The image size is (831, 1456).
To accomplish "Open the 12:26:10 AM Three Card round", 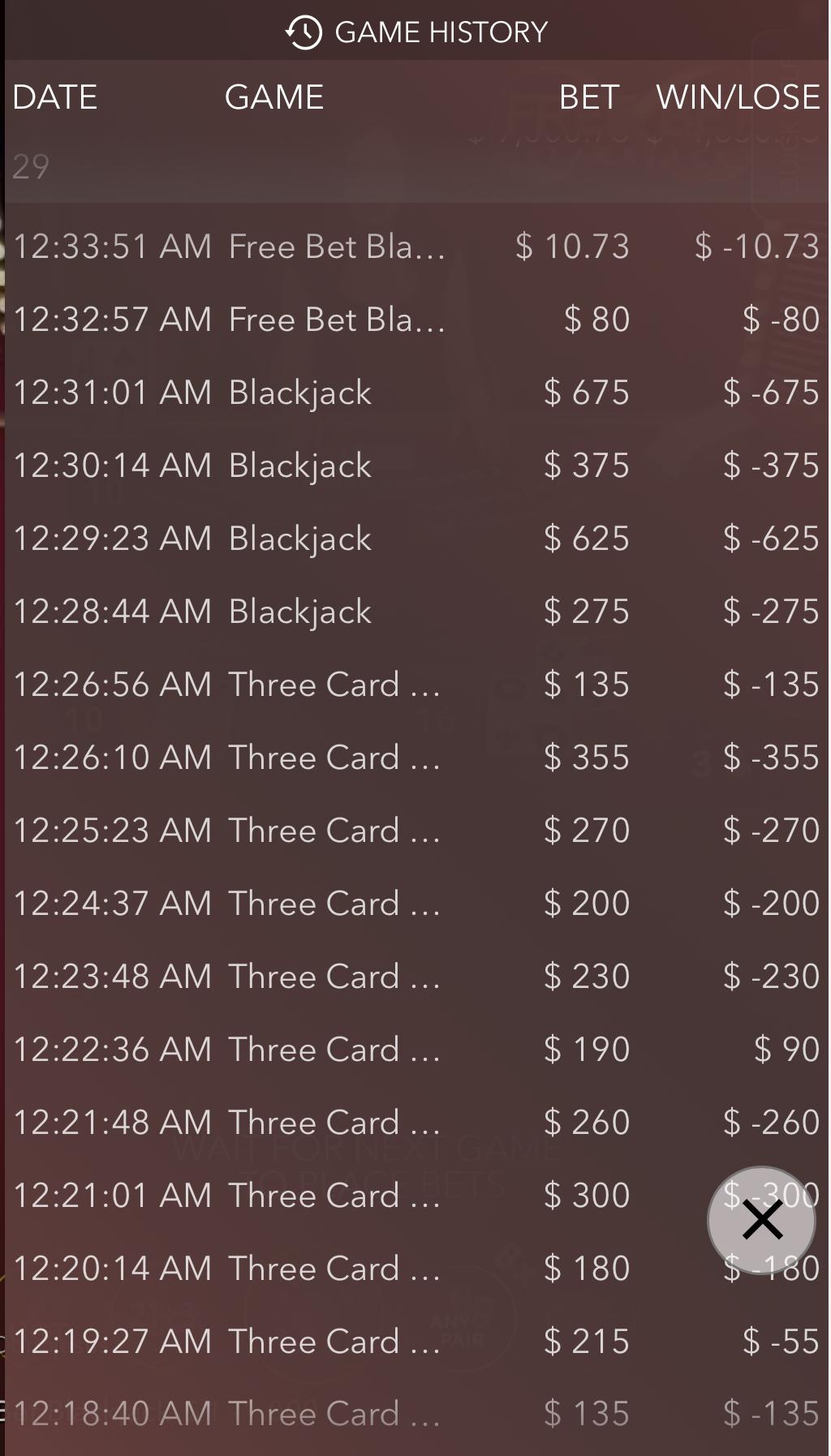I will [x=416, y=758].
